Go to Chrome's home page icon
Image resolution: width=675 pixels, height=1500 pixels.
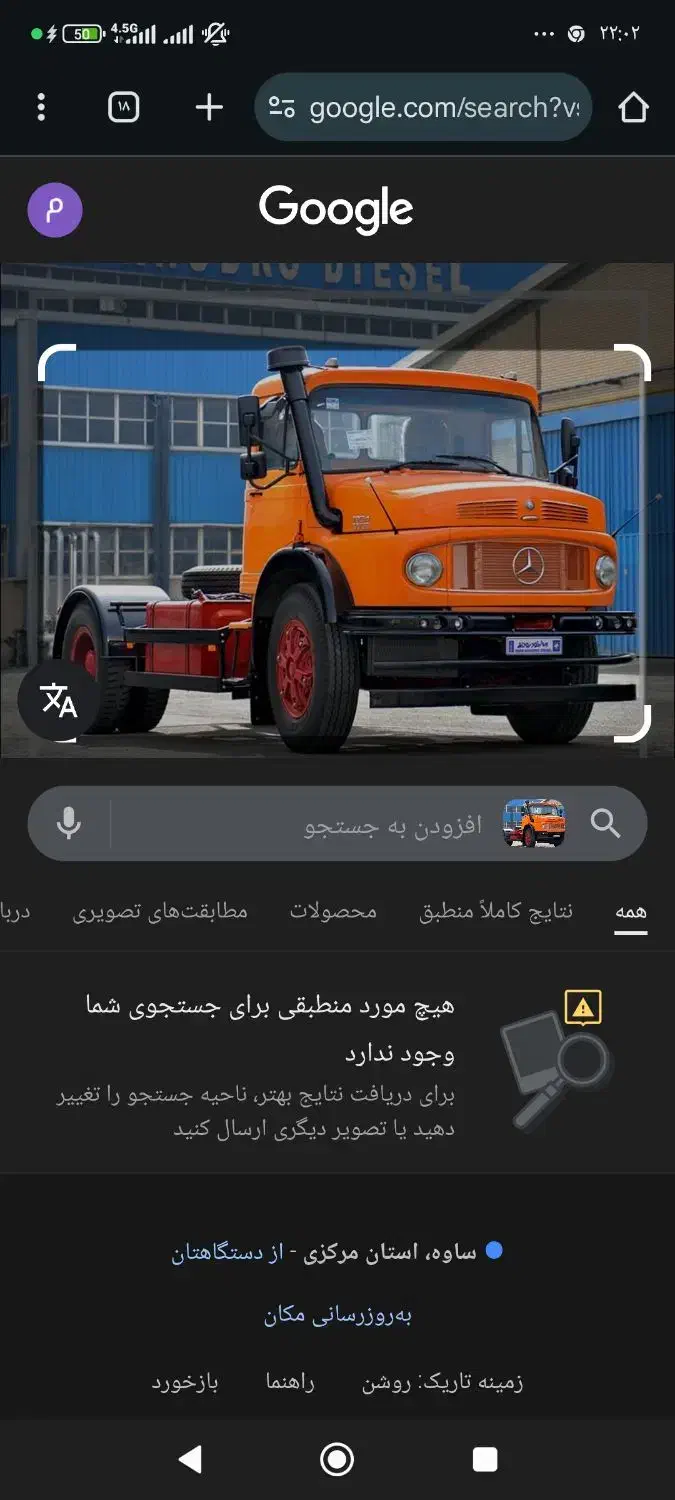633,107
